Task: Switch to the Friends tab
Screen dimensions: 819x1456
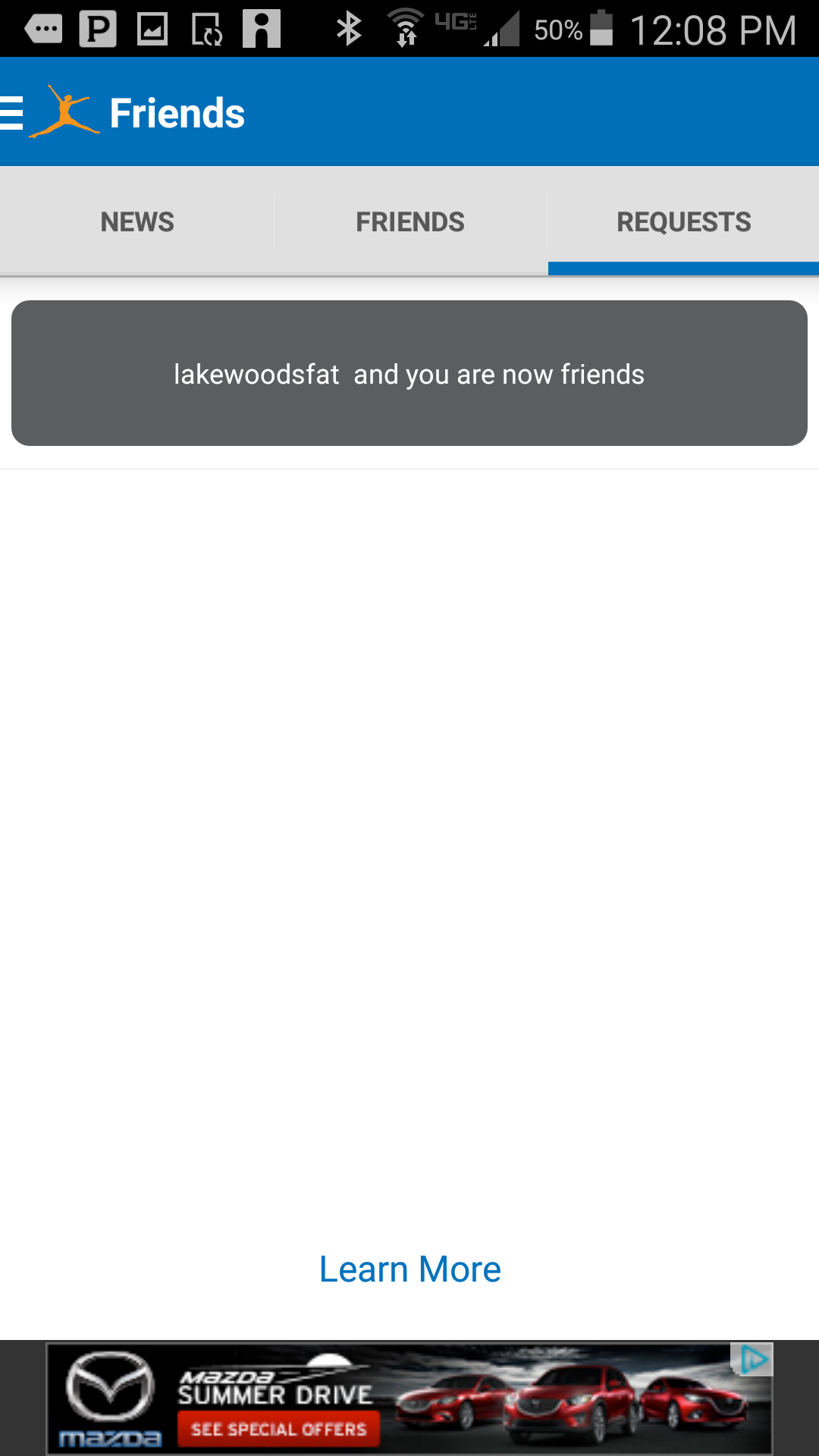Action: 410,221
